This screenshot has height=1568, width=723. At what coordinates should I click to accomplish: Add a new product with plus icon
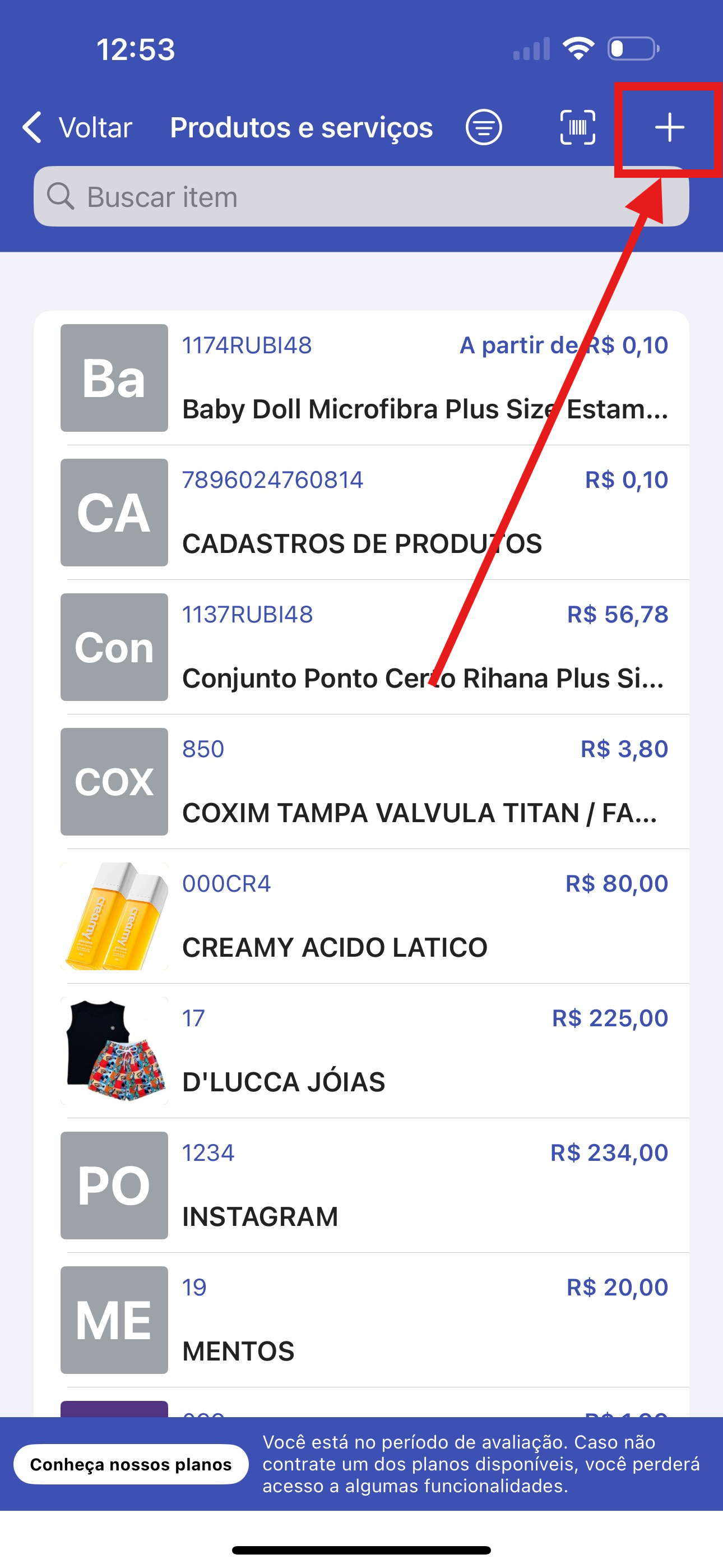pyautogui.click(x=669, y=128)
